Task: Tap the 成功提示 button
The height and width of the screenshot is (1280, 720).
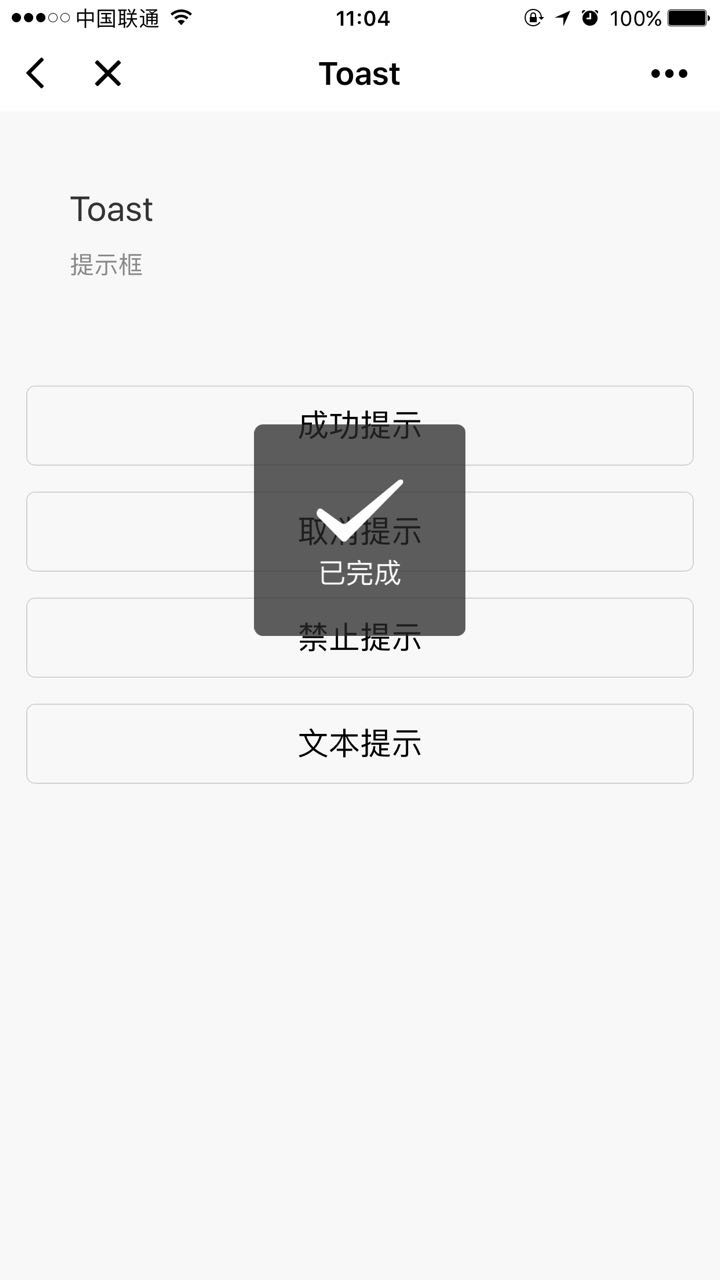Action: tap(360, 426)
